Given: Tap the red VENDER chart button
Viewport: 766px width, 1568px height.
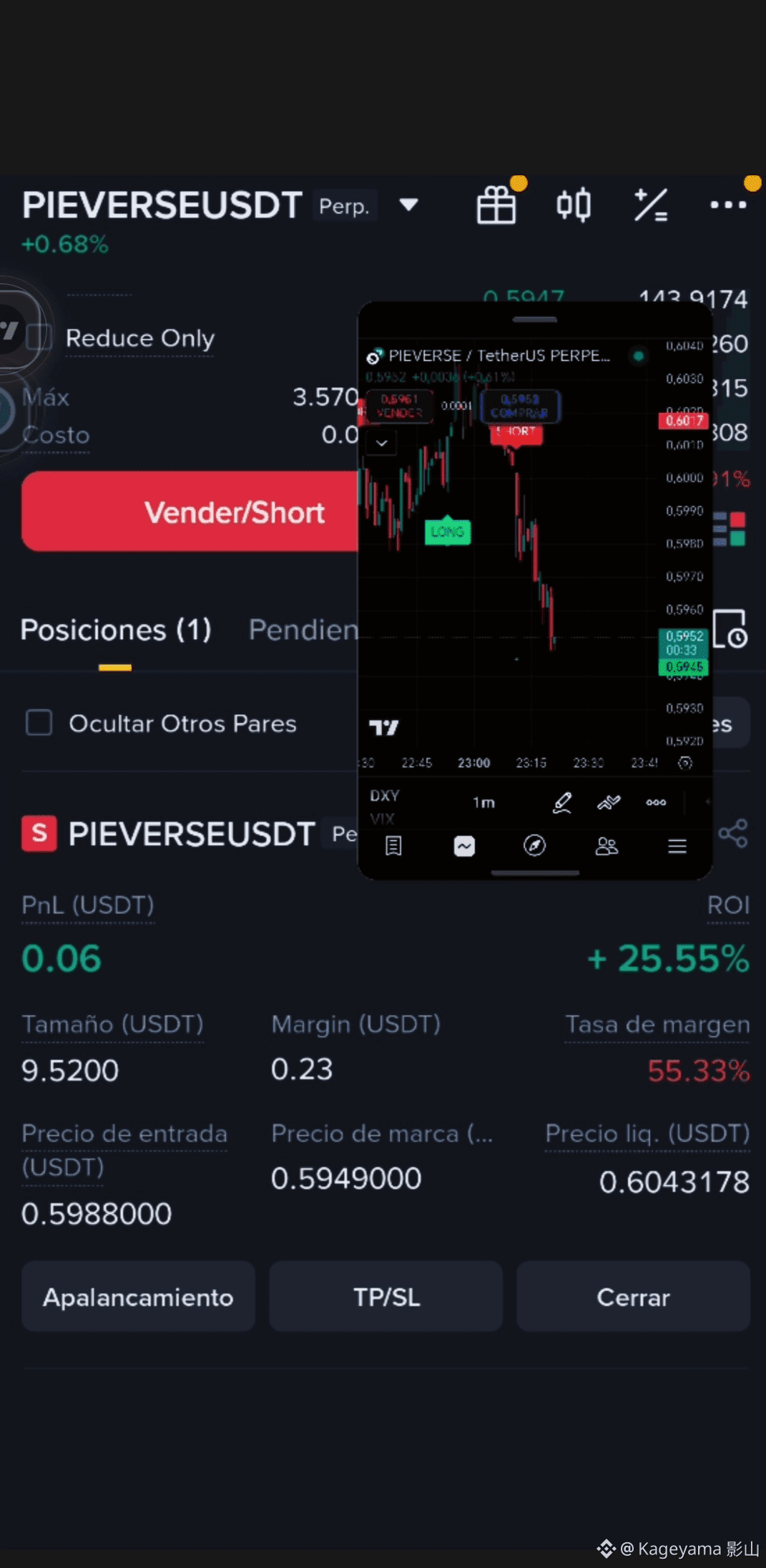Looking at the screenshot, I should tap(399, 406).
